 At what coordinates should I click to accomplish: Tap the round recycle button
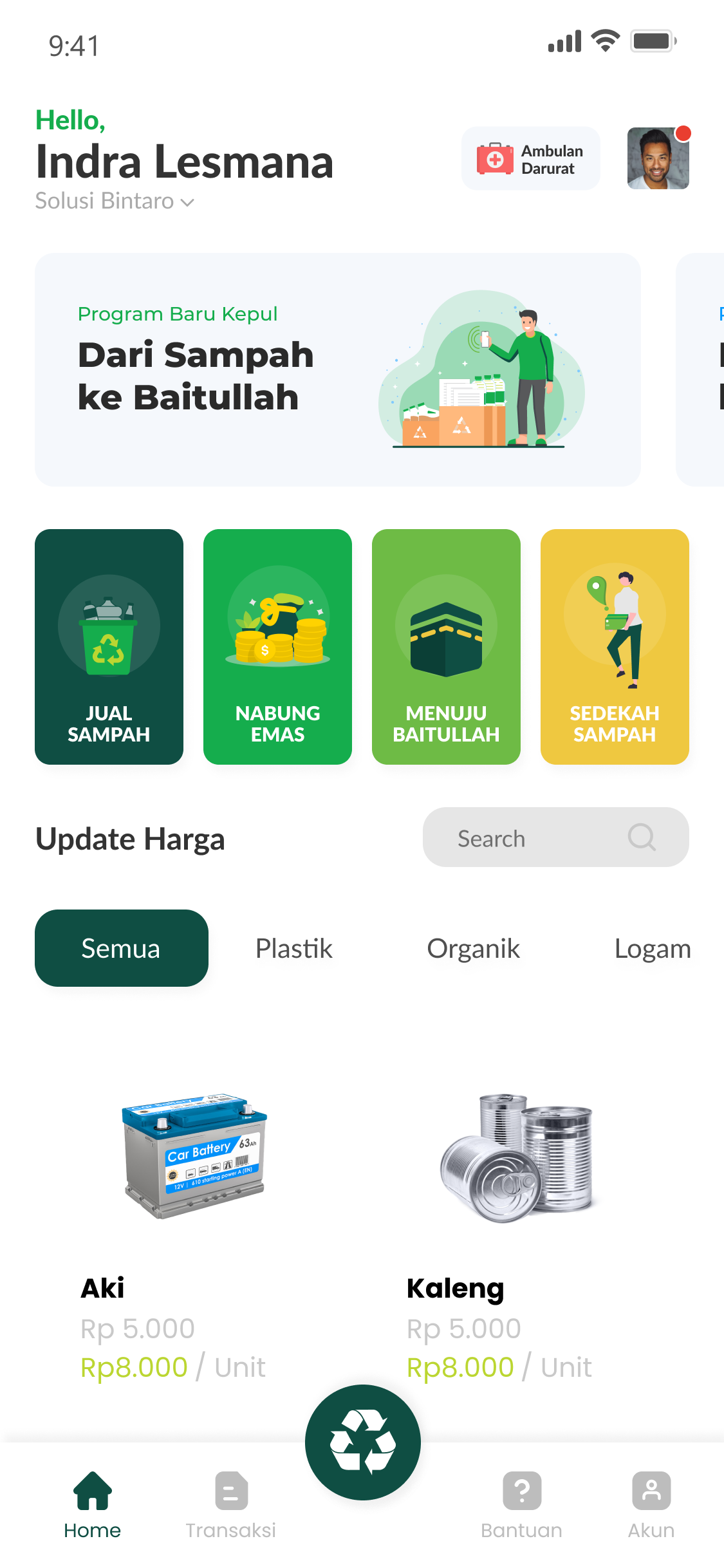(x=363, y=1442)
